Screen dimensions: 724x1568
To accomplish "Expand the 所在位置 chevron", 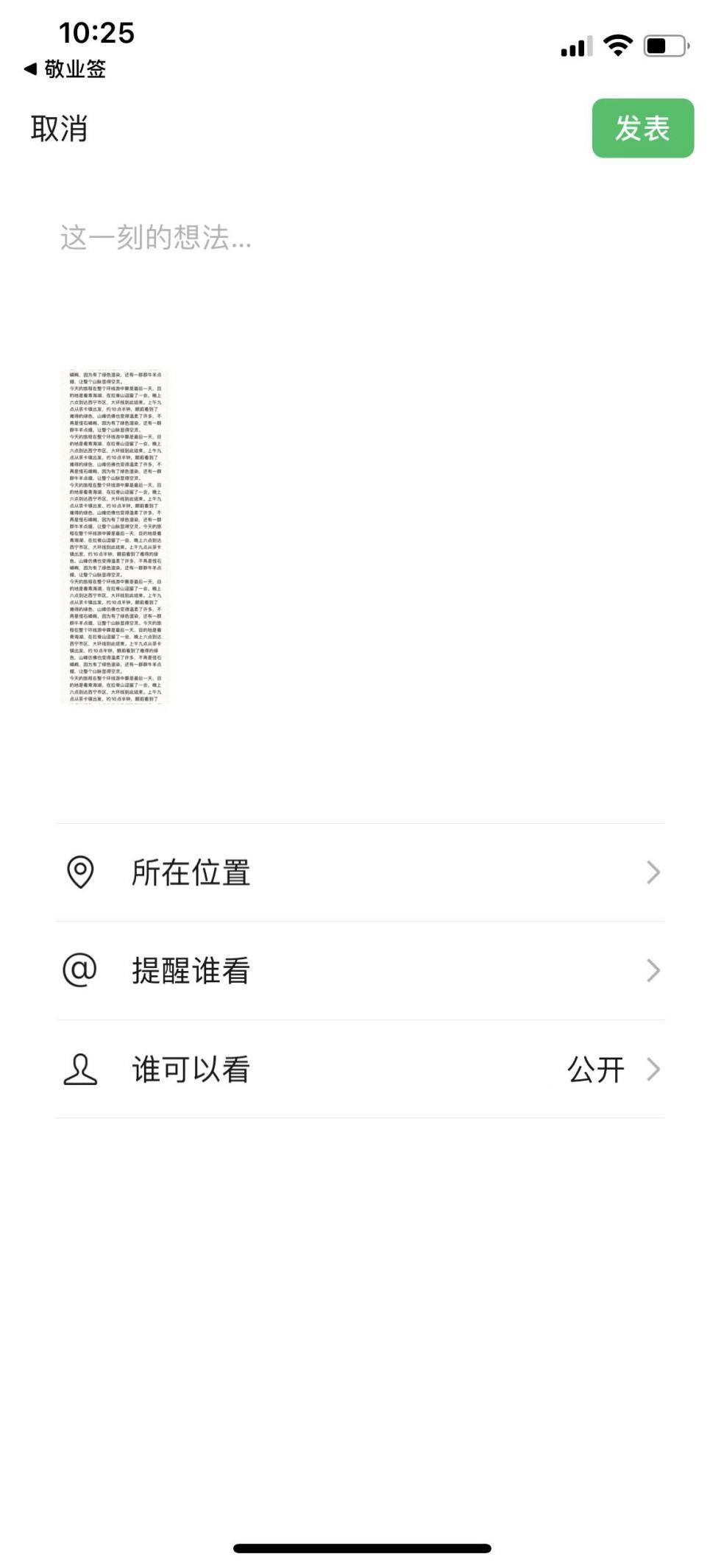I will tap(653, 873).
